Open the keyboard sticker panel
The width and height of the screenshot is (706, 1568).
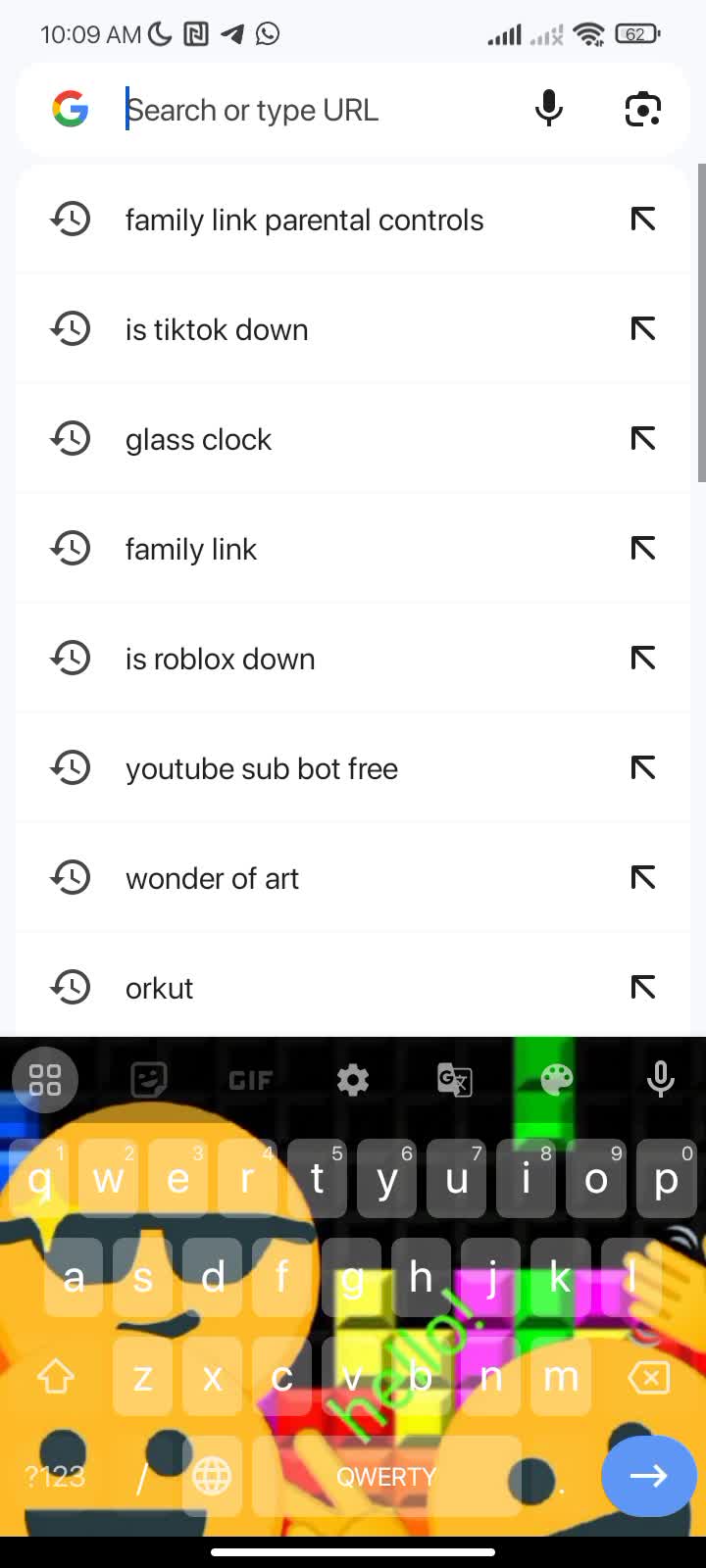tap(149, 1080)
